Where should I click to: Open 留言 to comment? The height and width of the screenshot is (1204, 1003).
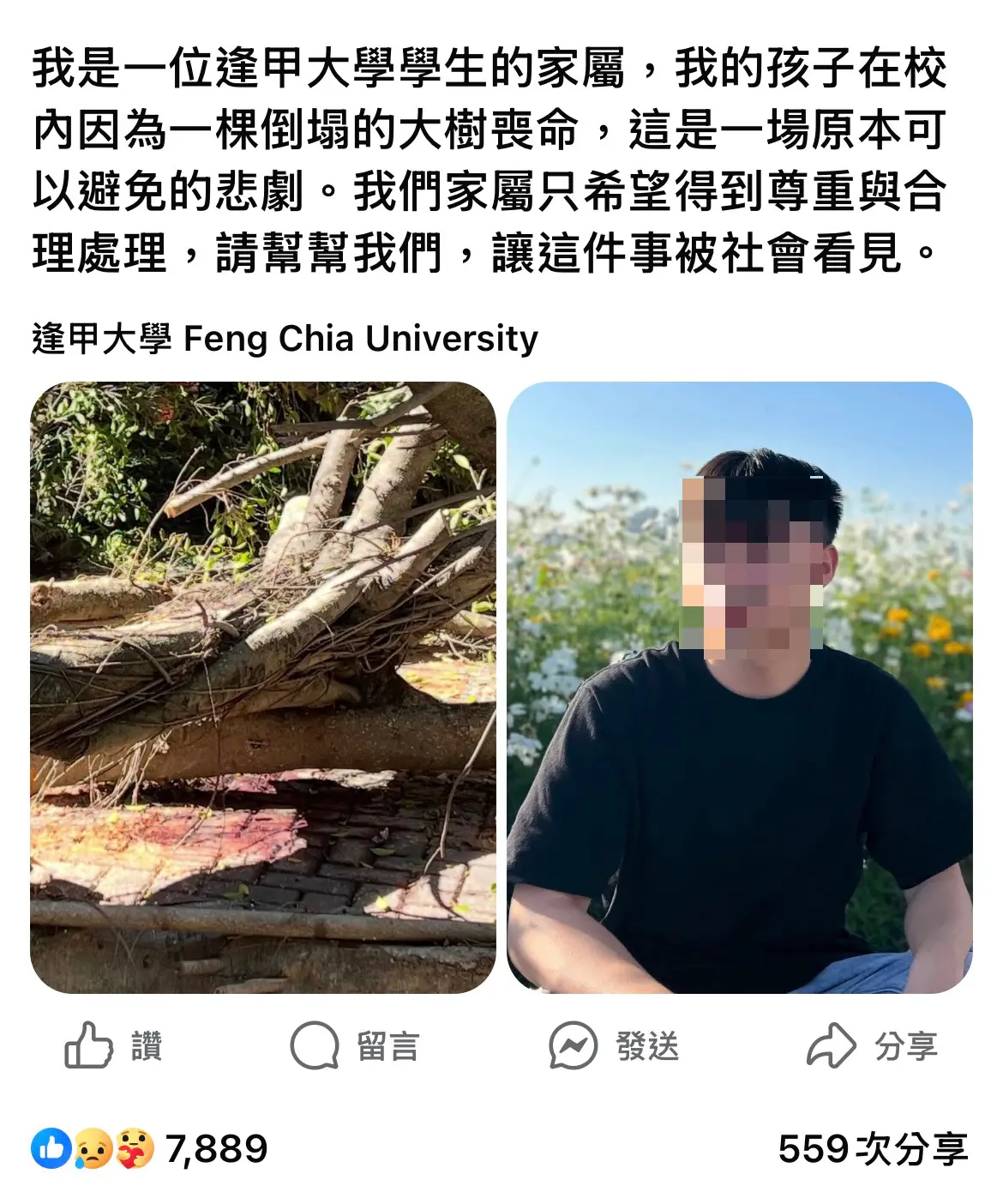click(x=354, y=1046)
